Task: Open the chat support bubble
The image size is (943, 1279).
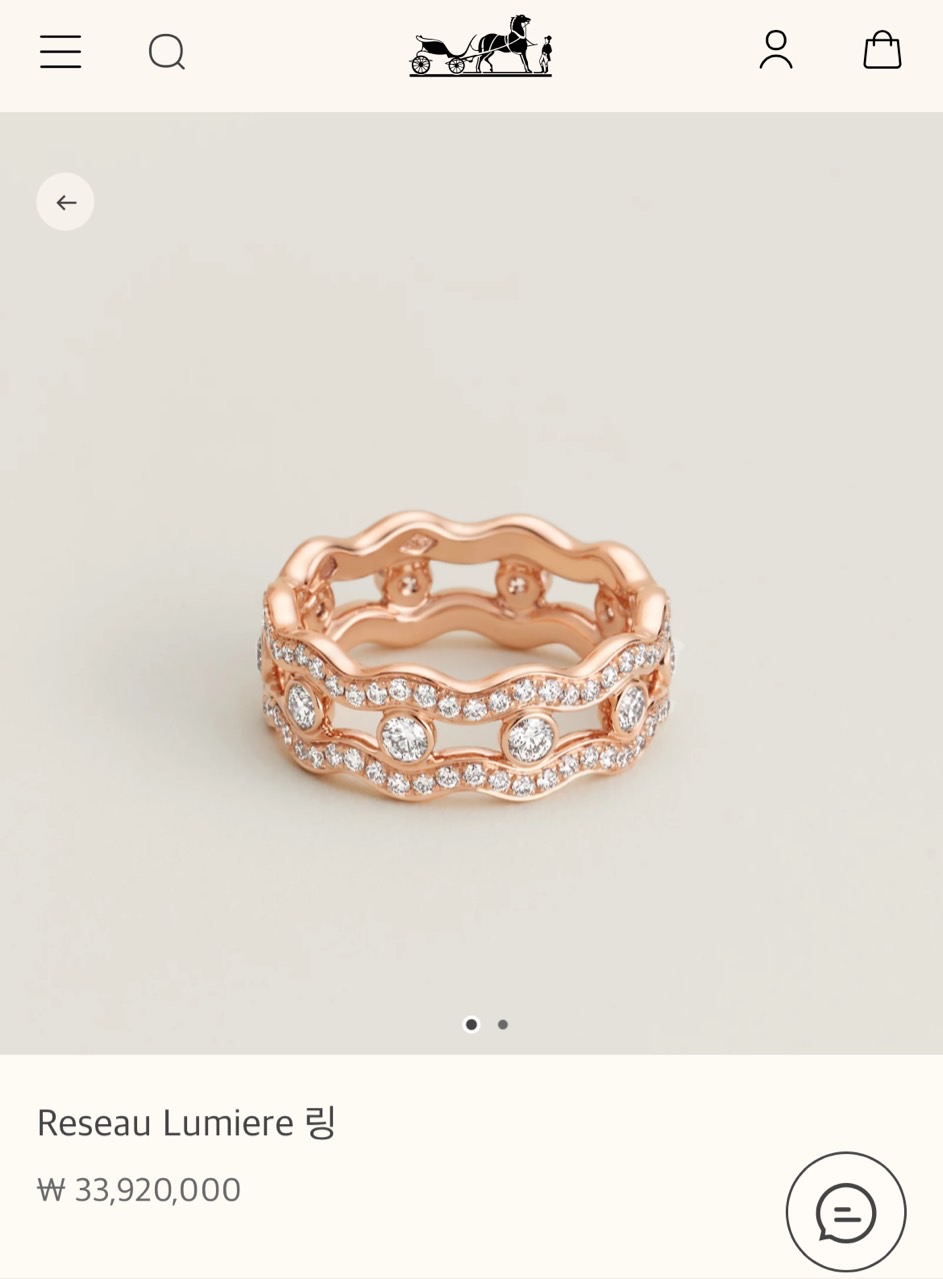Action: [846, 1212]
